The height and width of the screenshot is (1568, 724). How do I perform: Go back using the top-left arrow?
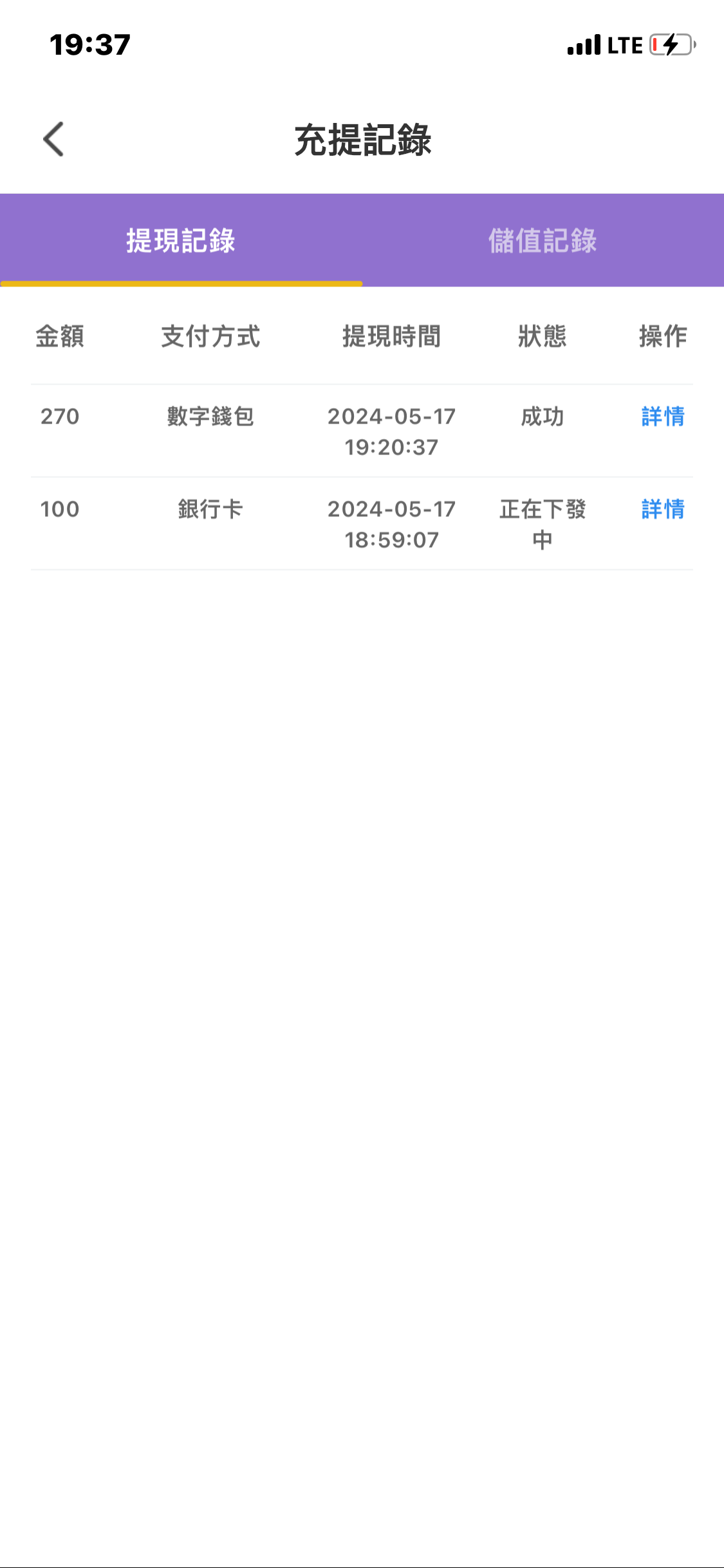click(54, 139)
